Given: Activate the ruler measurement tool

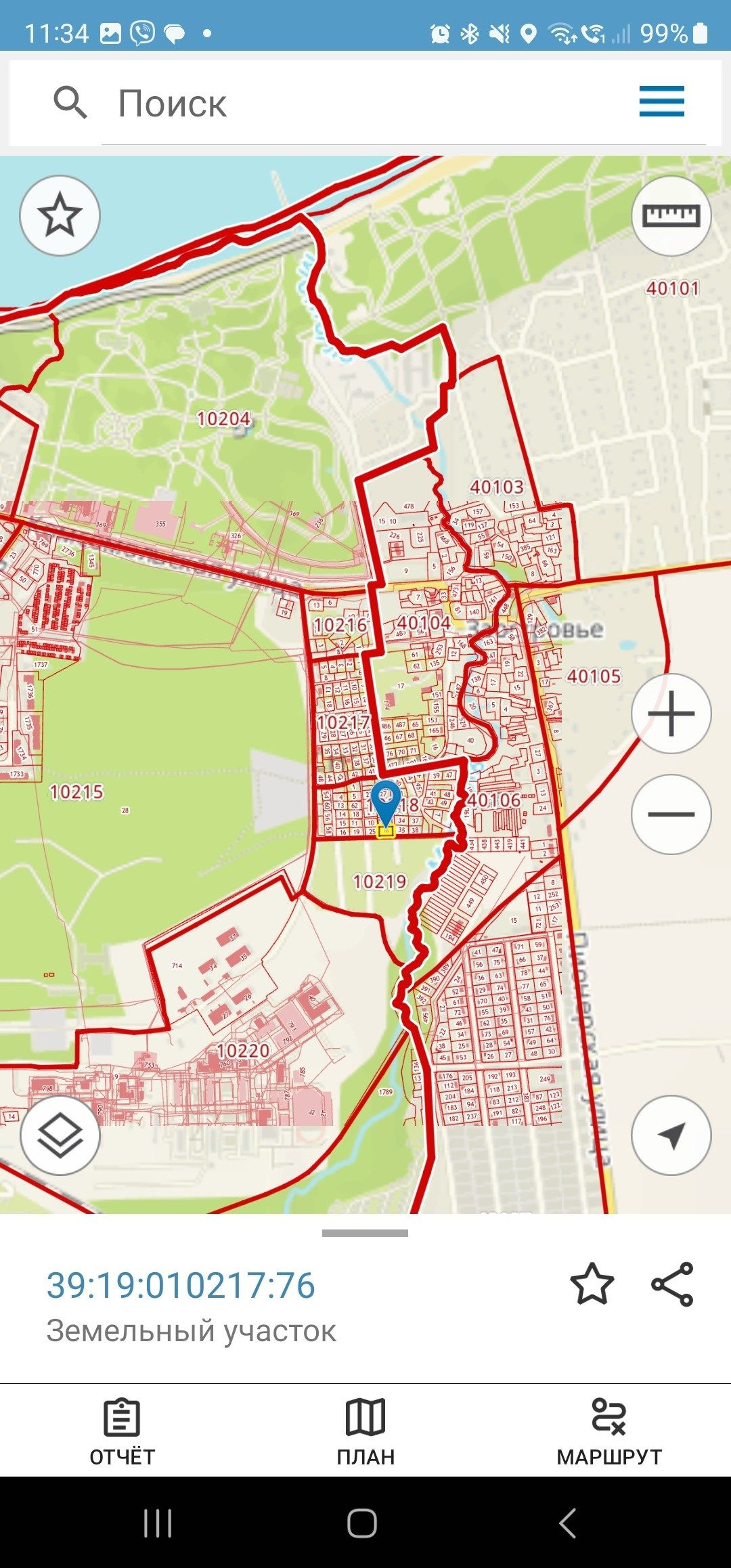Looking at the screenshot, I should [x=671, y=215].
